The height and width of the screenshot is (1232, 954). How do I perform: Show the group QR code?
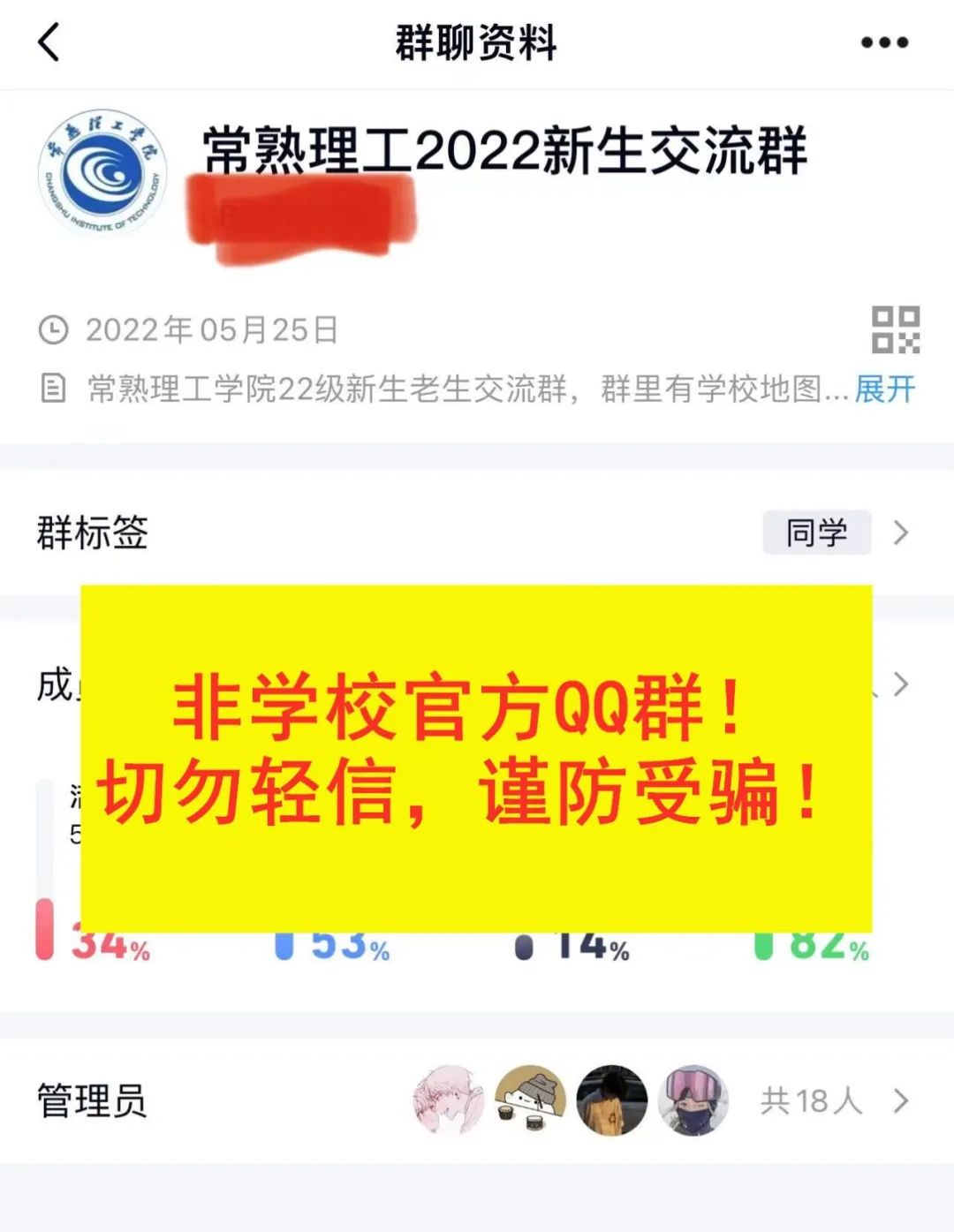(x=895, y=329)
